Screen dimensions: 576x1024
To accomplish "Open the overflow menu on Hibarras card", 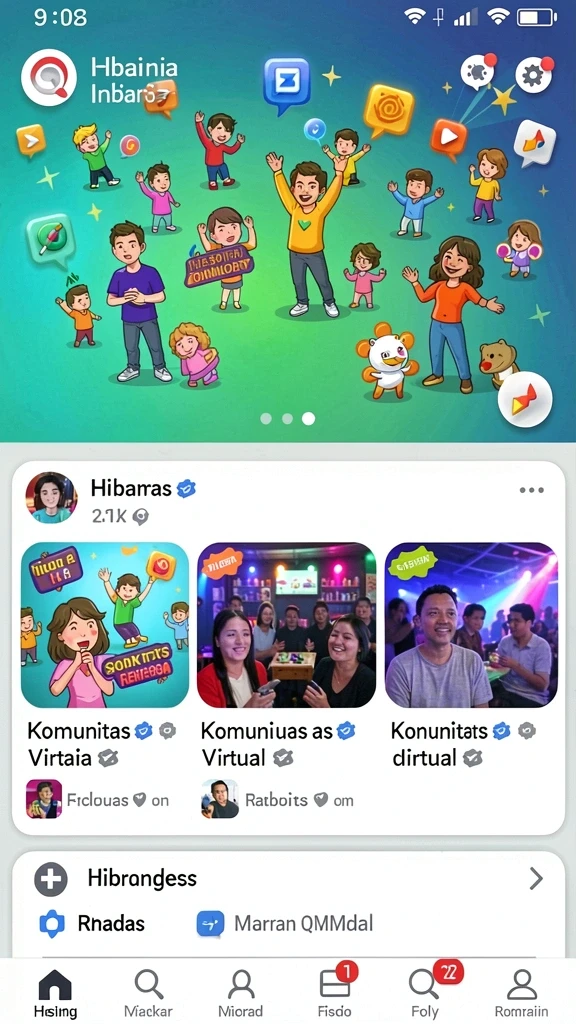I will 532,490.
